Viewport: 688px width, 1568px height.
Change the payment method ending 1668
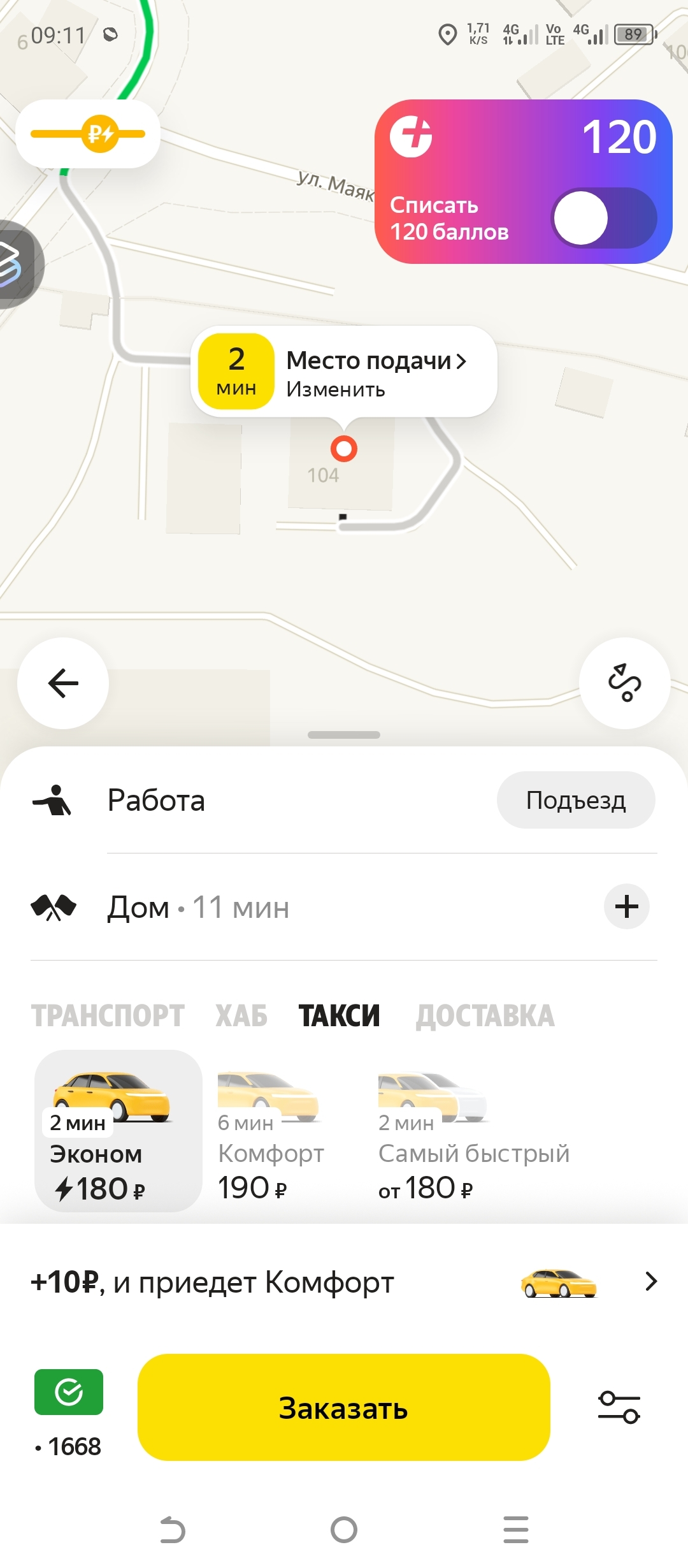pyautogui.click(x=69, y=1409)
